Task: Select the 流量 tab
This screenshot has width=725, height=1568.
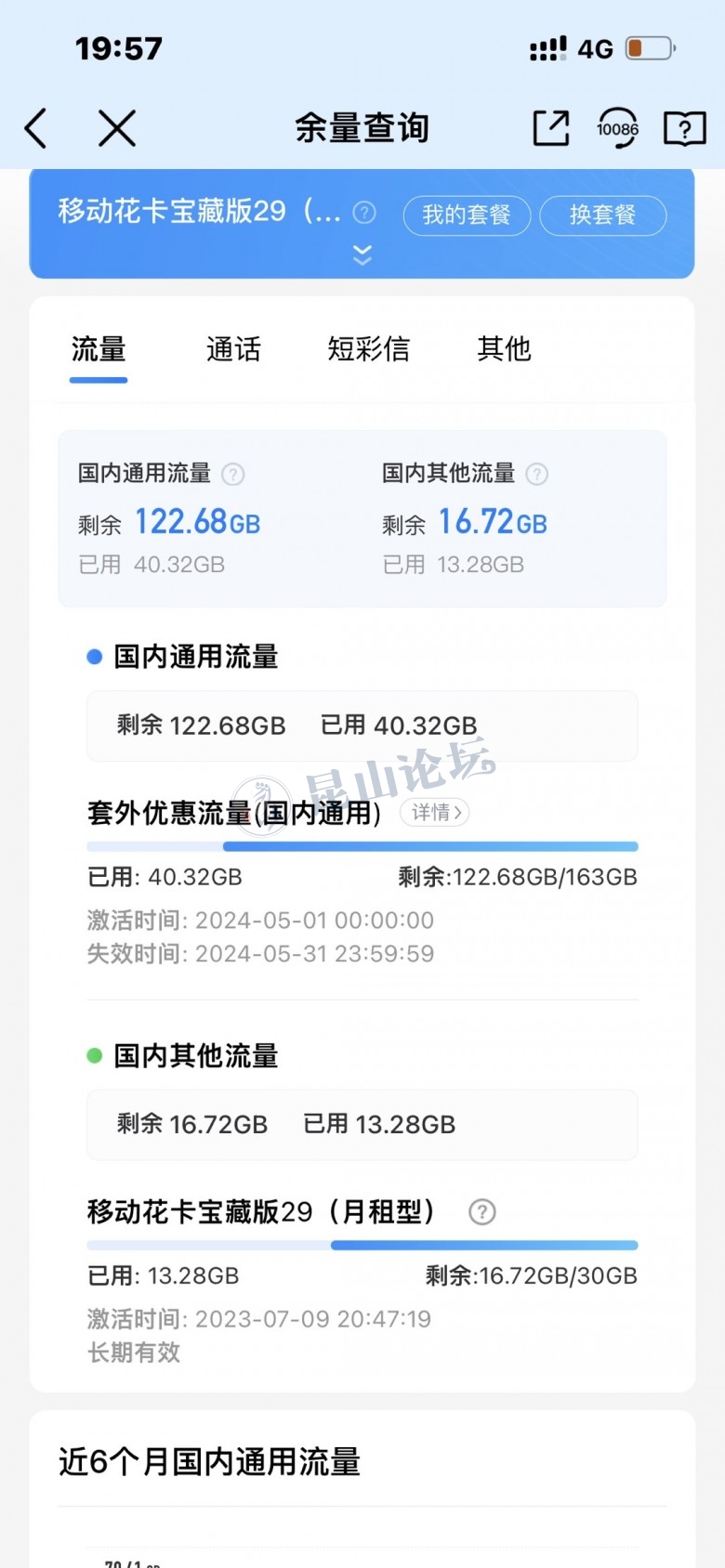Action: tap(99, 349)
